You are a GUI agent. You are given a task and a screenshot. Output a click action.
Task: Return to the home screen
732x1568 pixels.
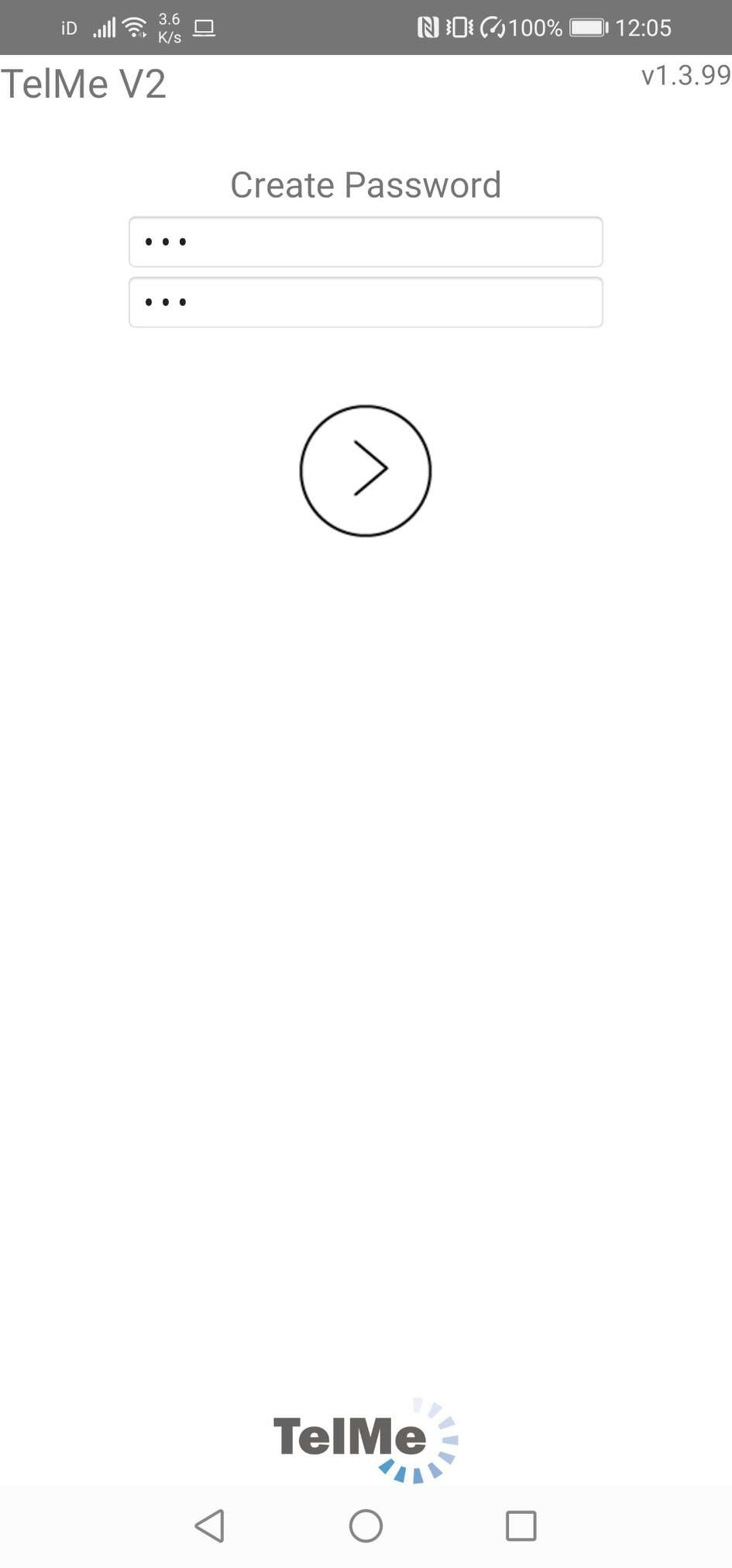click(366, 1525)
